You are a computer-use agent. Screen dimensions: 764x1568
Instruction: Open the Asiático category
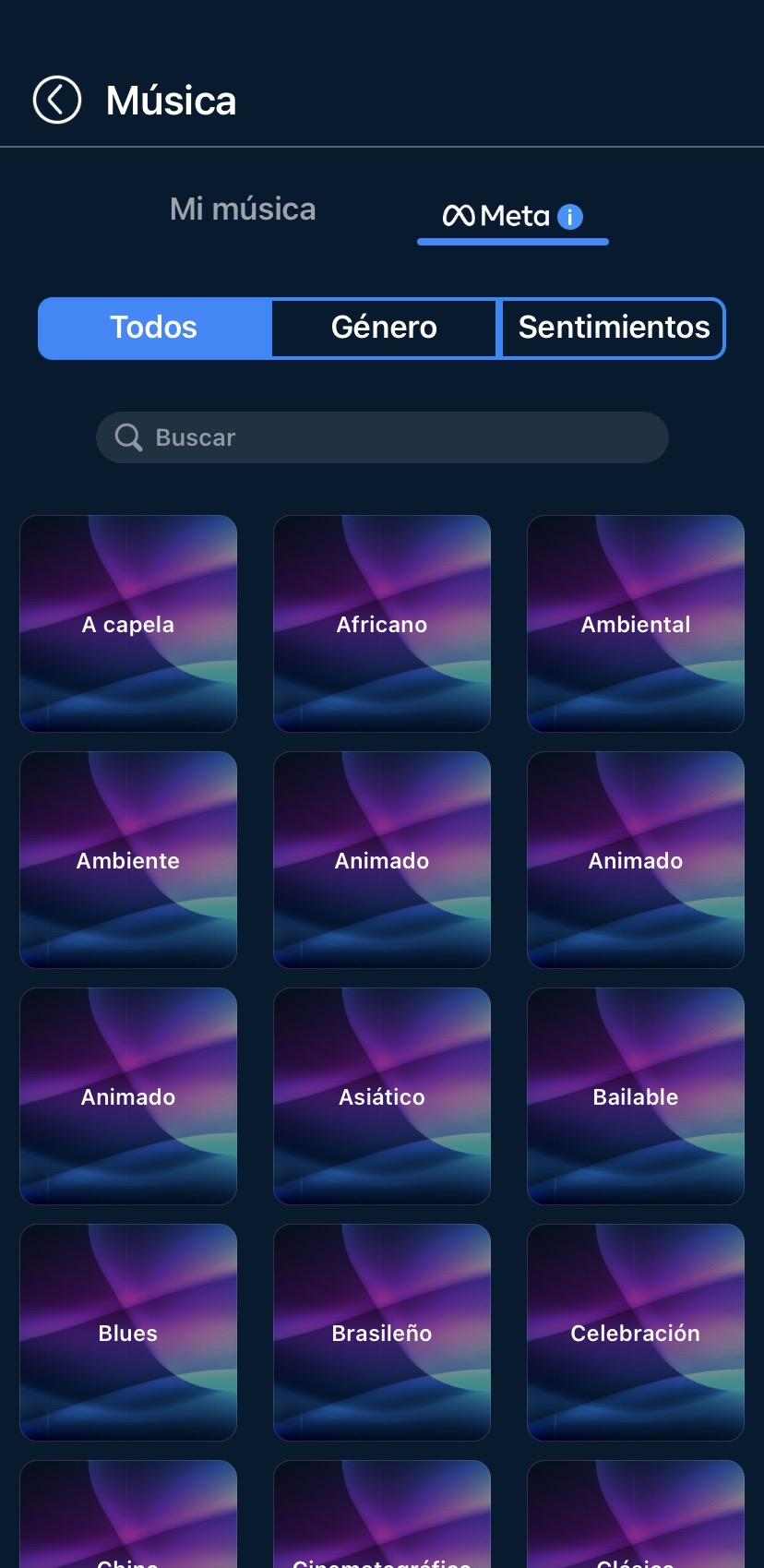[382, 1096]
